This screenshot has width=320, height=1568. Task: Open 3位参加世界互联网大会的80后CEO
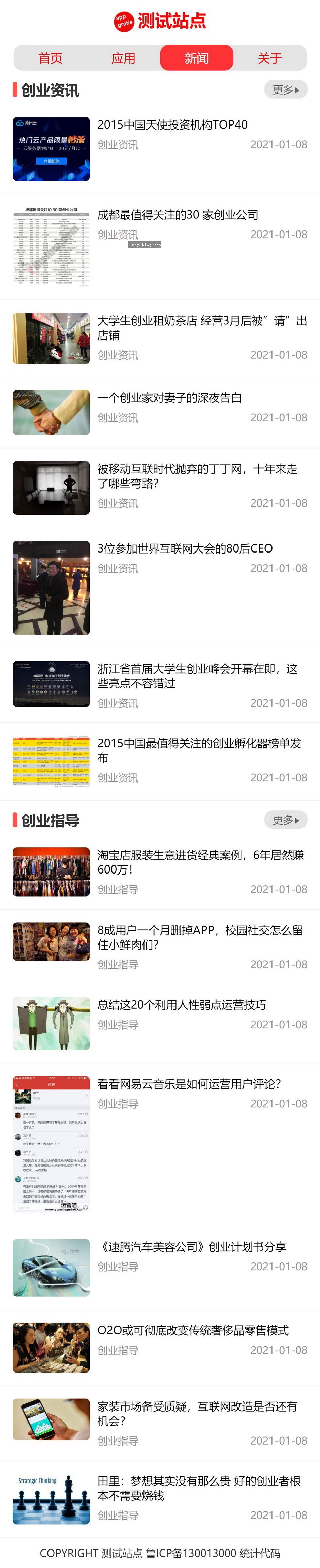[x=185, y=548]
